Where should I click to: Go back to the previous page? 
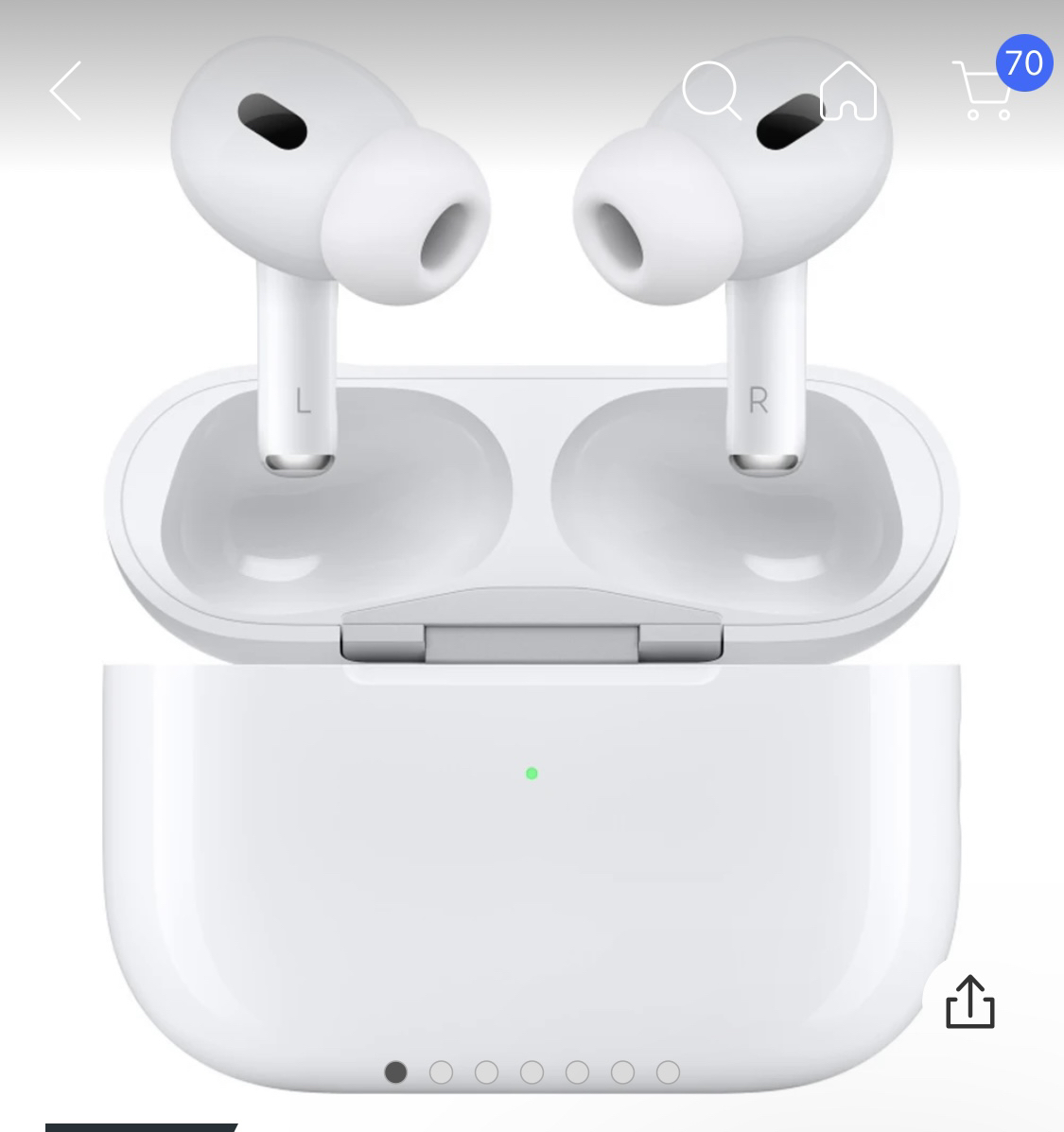[x=66, y=91]
